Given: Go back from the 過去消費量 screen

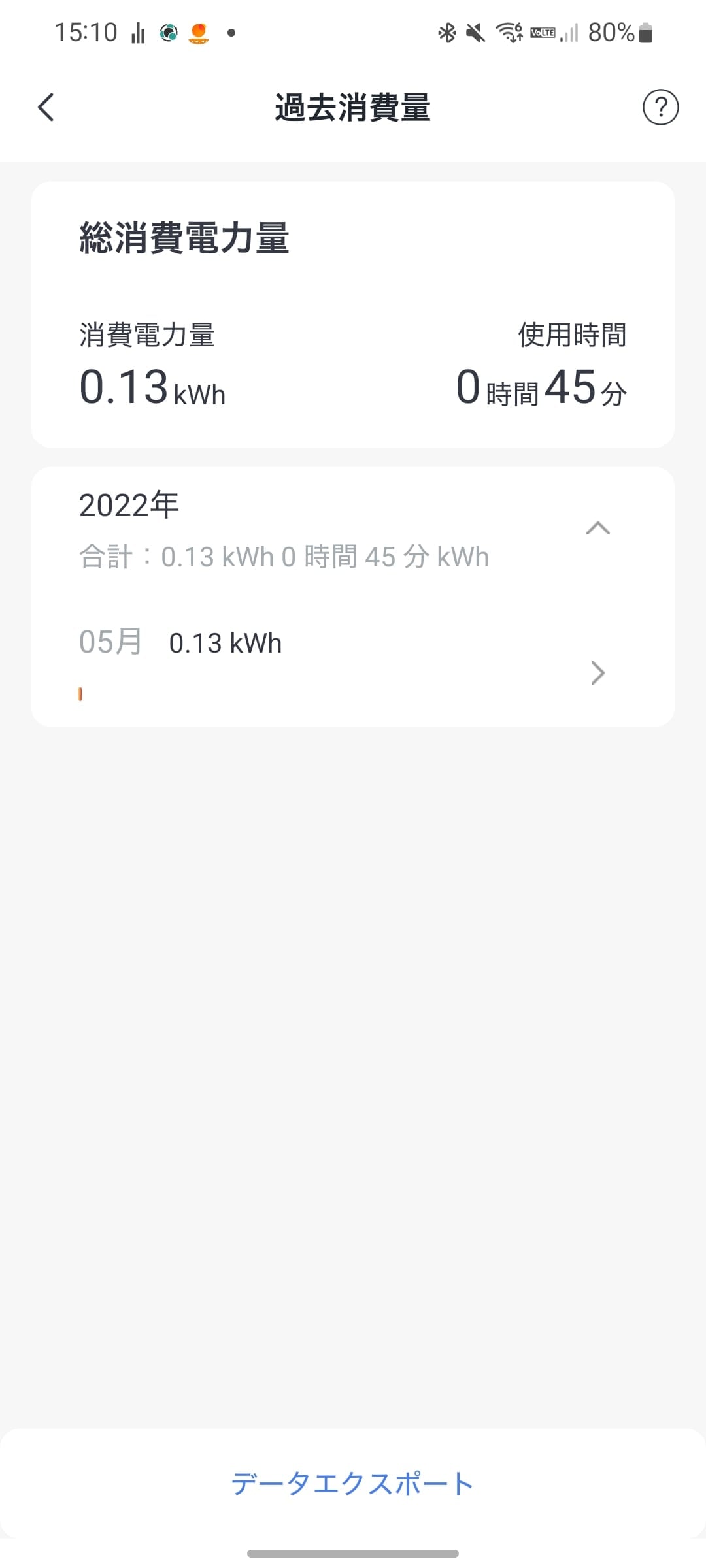Looking at the screenshot, I should click(x=46, y=107).
